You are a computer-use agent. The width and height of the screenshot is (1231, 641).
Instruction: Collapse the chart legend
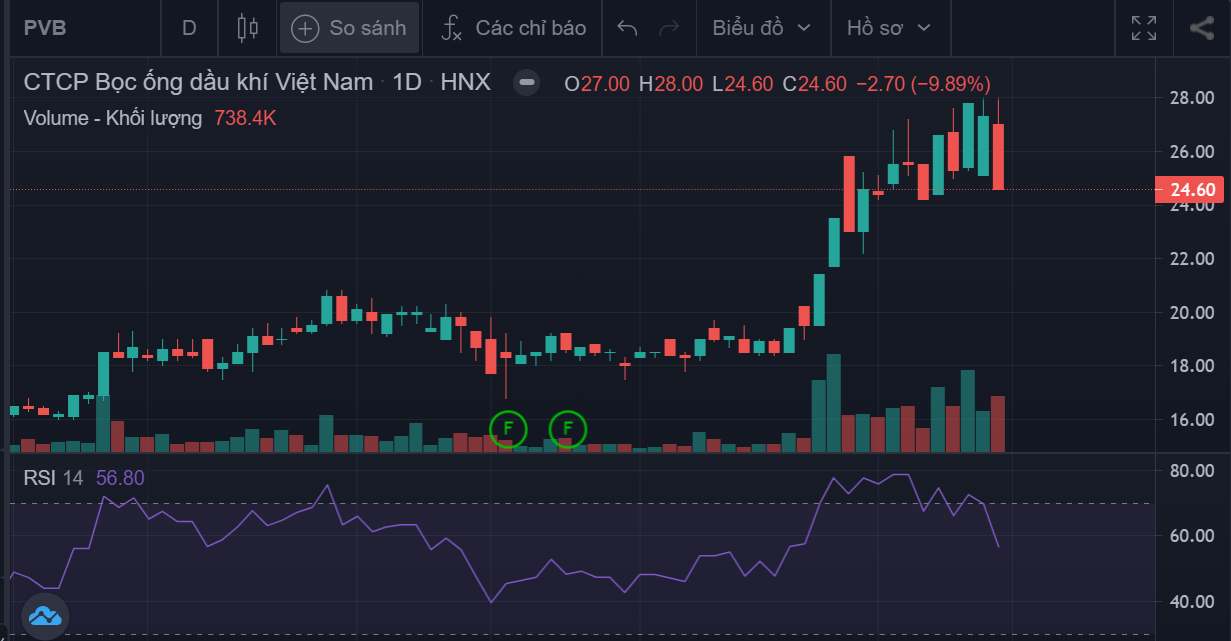(527, 83)
